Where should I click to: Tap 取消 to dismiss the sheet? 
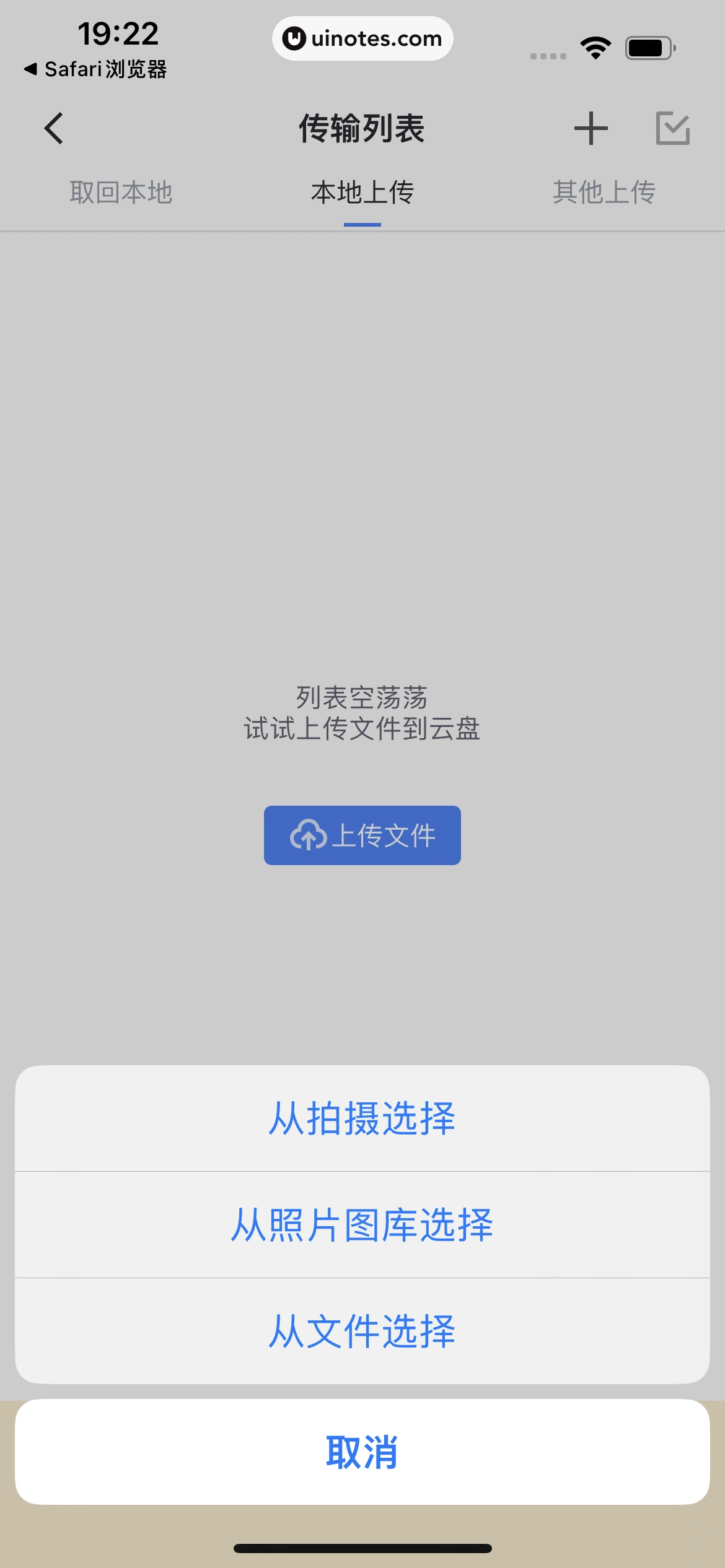pyautogui.click(x=362, y=1453)
